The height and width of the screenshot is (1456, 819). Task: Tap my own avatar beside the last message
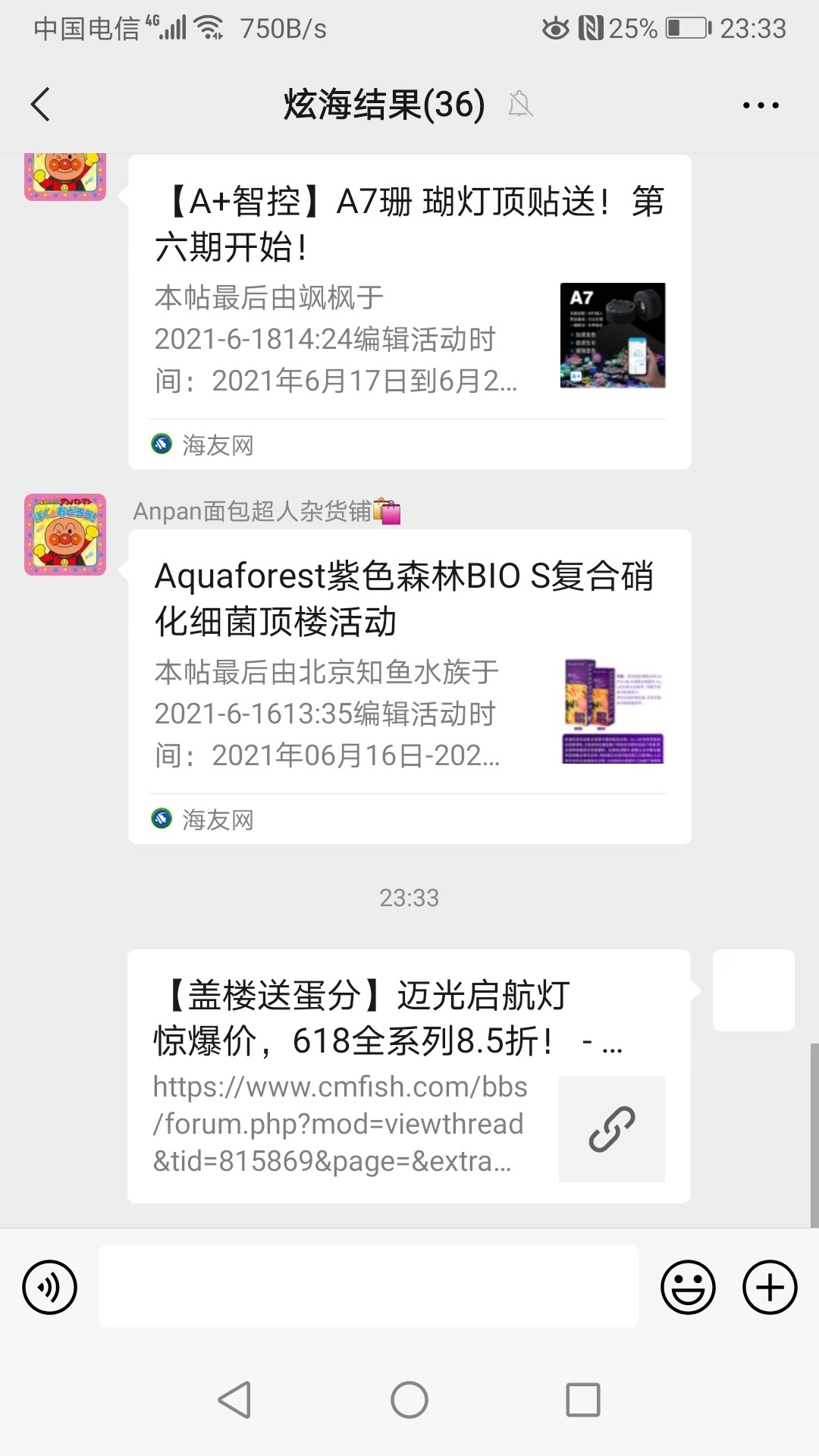753,990
